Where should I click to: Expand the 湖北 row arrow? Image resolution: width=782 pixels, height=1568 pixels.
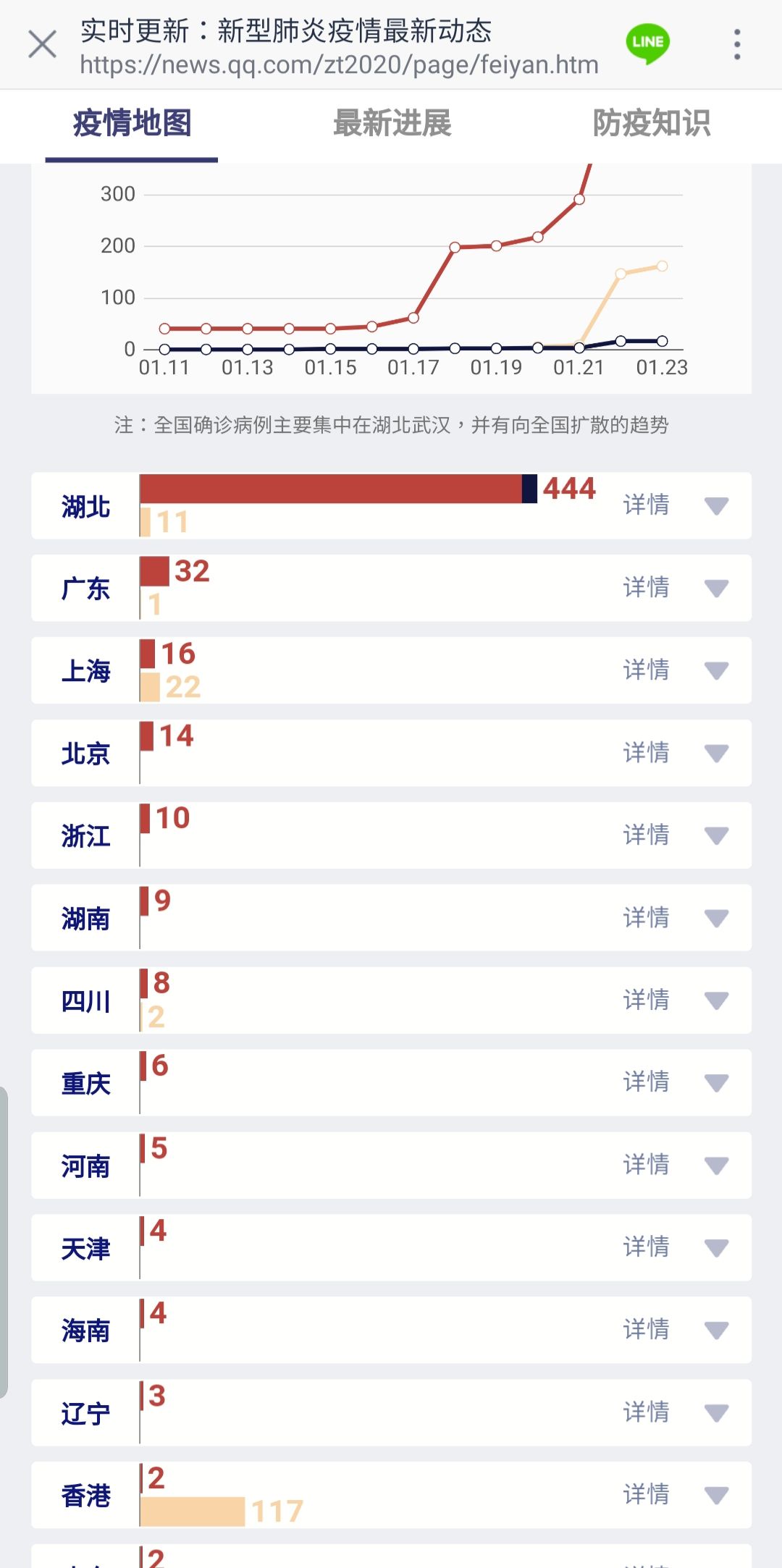coord(716,506)
